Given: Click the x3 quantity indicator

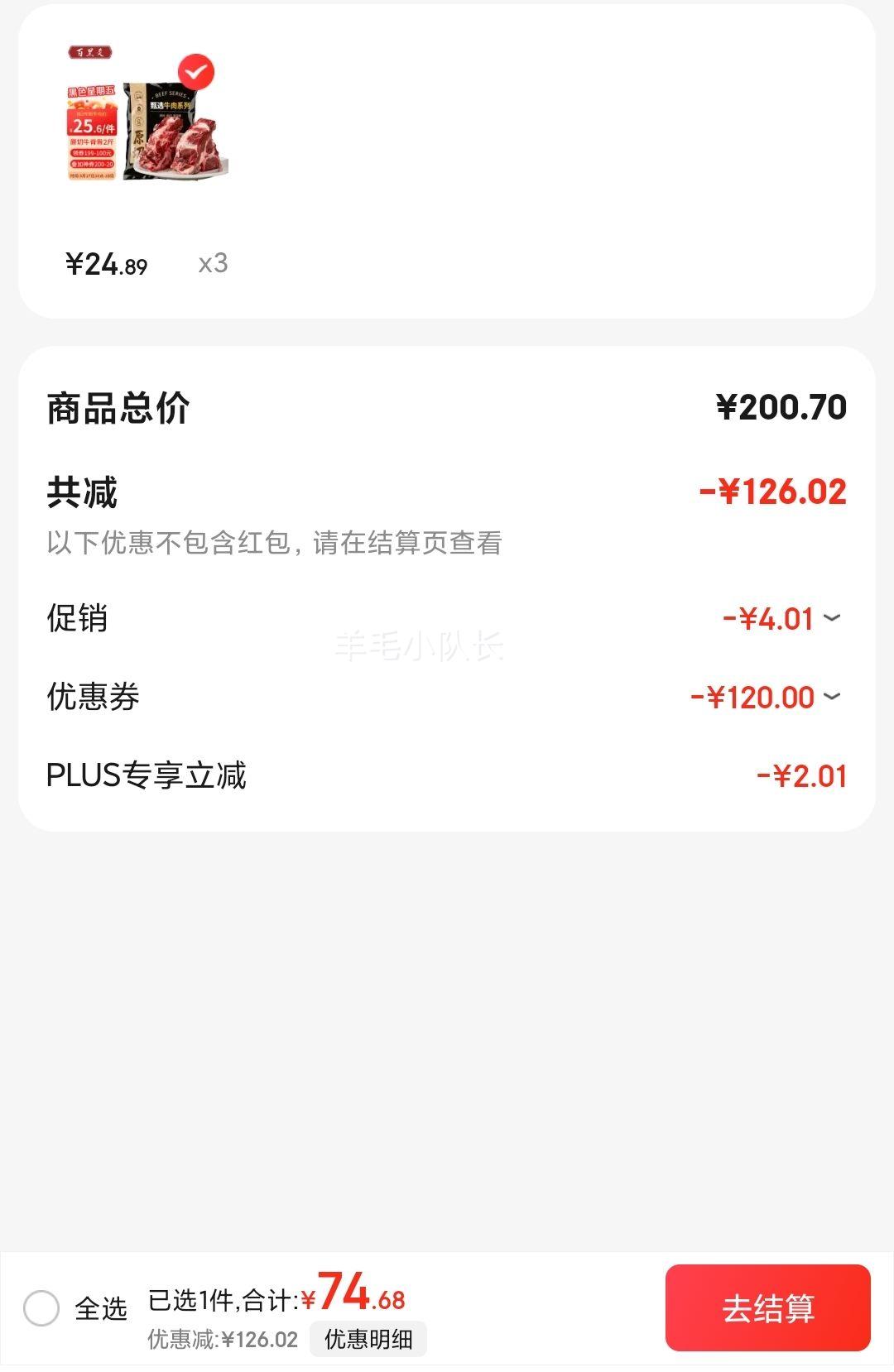Looking at the screenshot, I should [212, 265].
